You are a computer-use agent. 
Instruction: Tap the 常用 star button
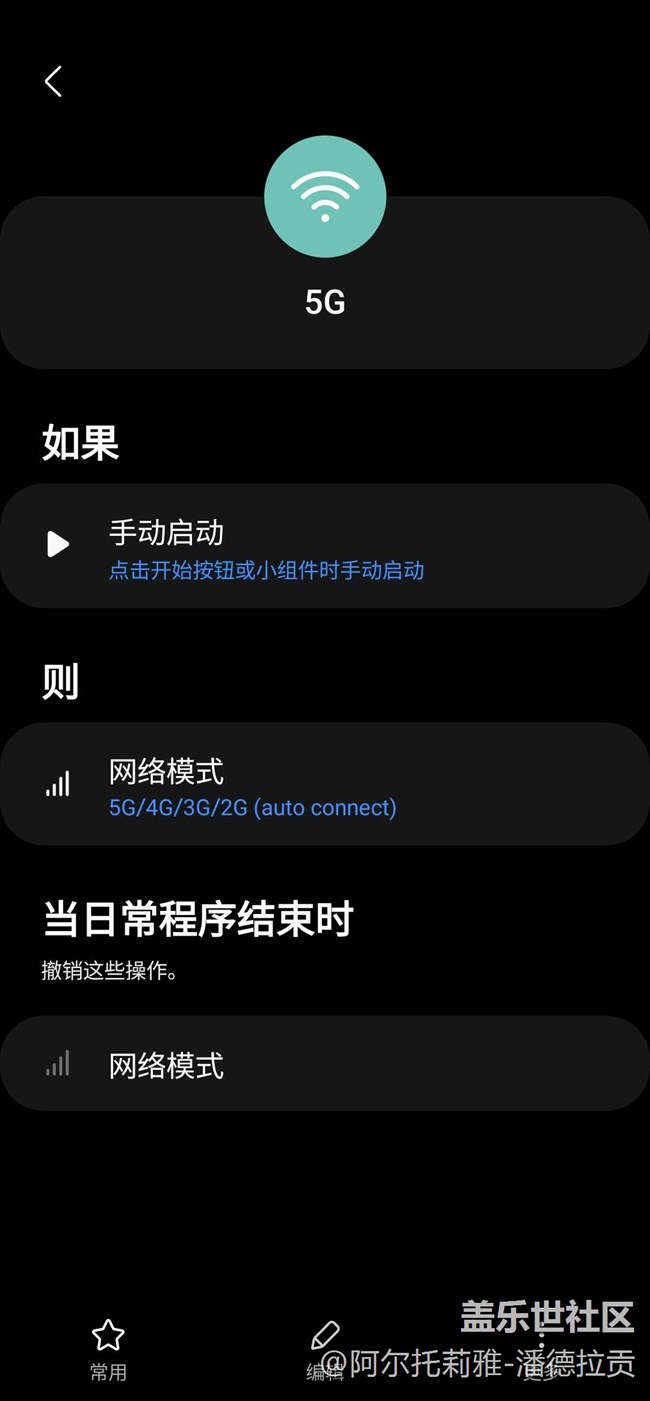[108, 1347]
